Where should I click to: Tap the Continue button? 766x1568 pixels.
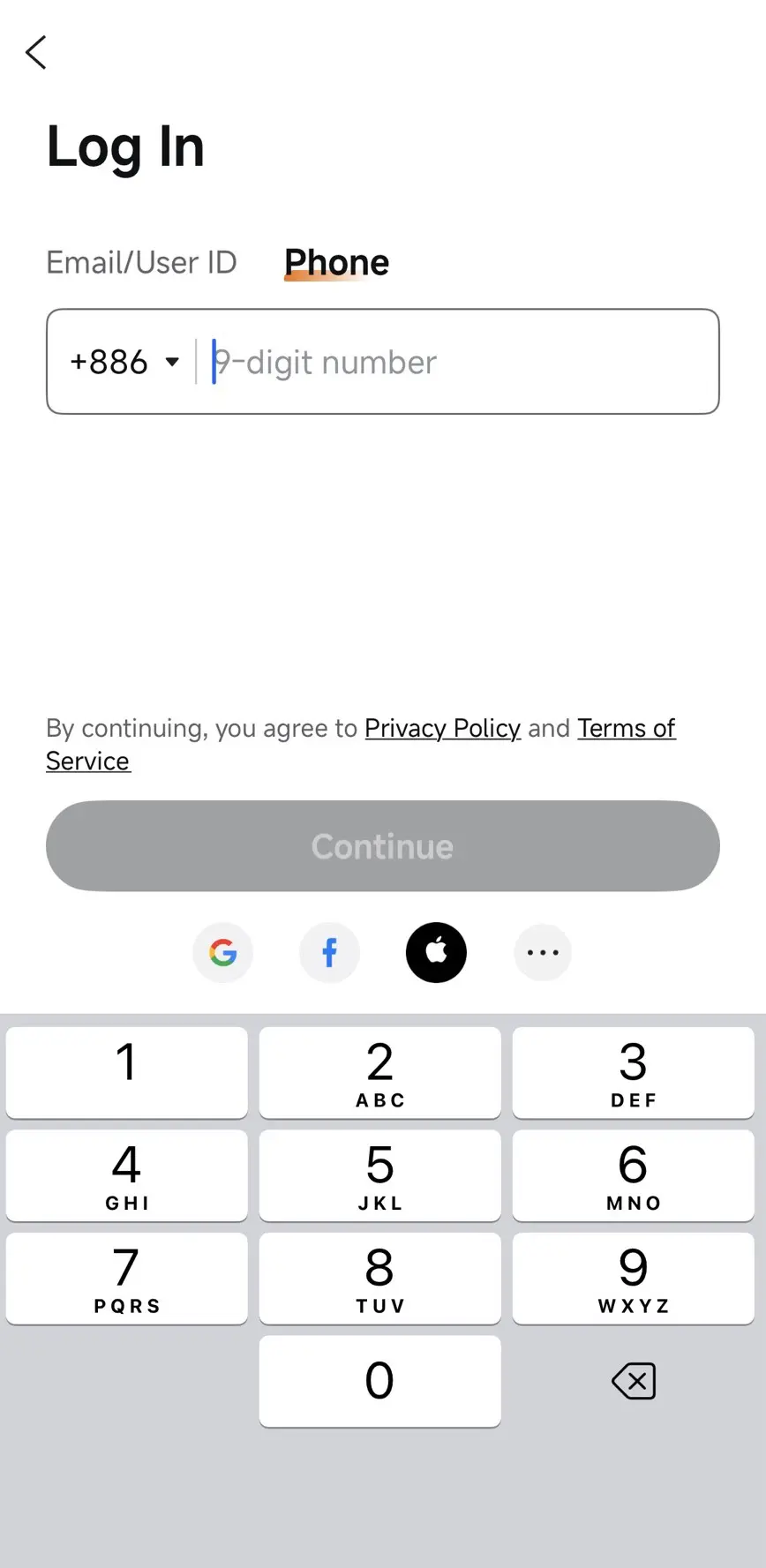click(x=382, y=846)
